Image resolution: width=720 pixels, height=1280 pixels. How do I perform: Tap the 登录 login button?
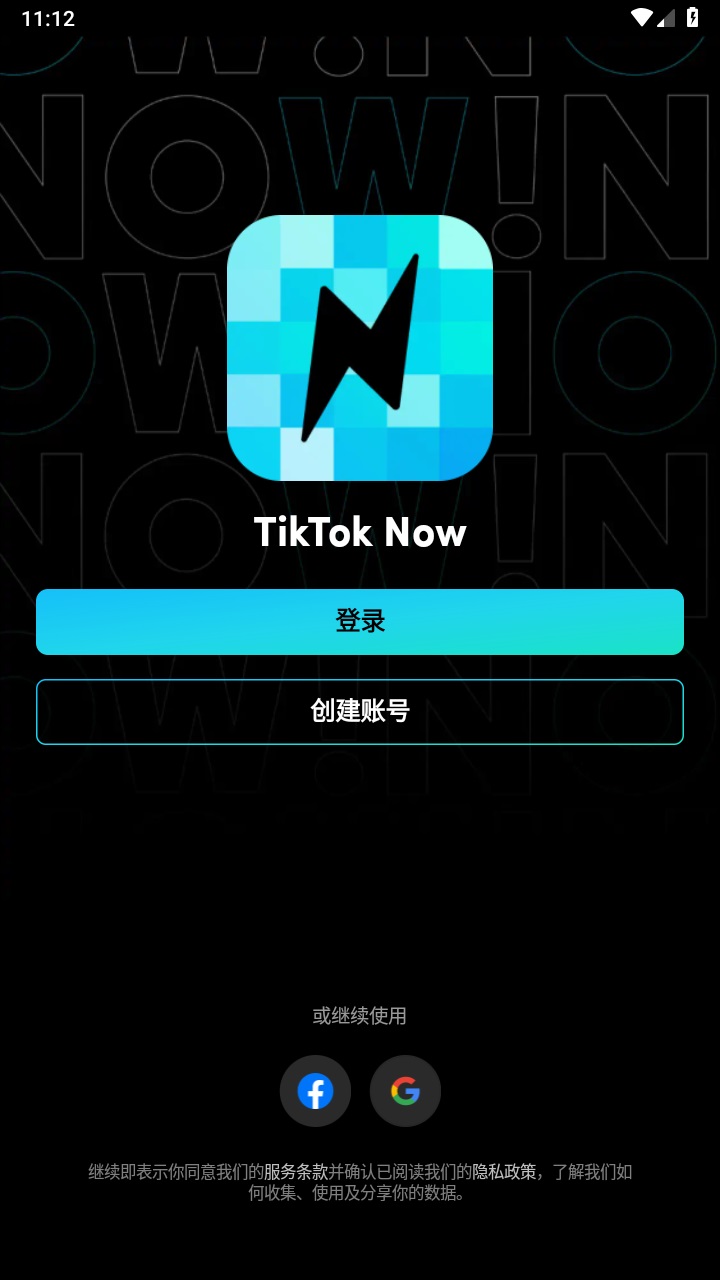[x=360, y=622]
